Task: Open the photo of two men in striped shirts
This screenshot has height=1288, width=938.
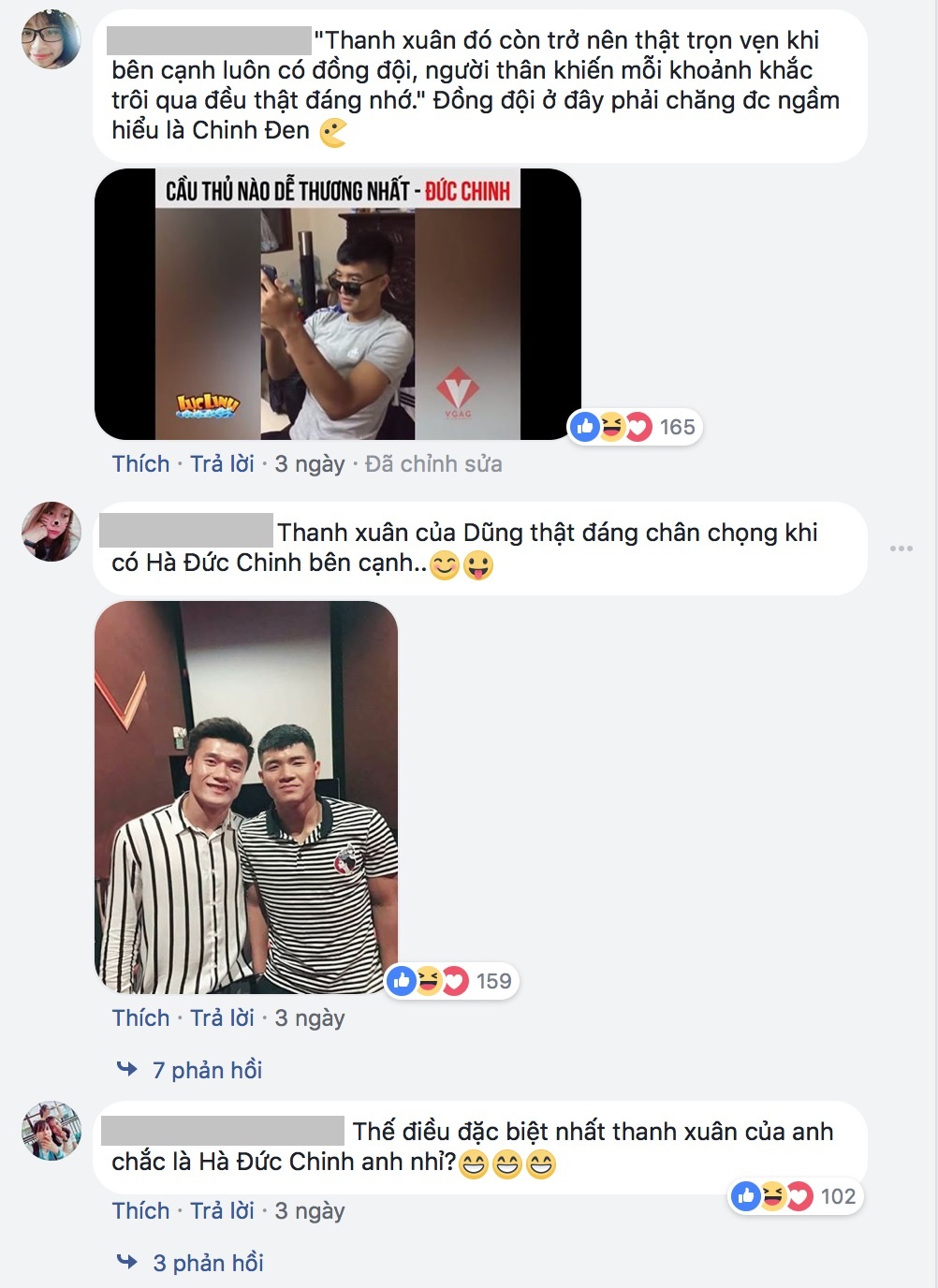Action: [246, 798]
